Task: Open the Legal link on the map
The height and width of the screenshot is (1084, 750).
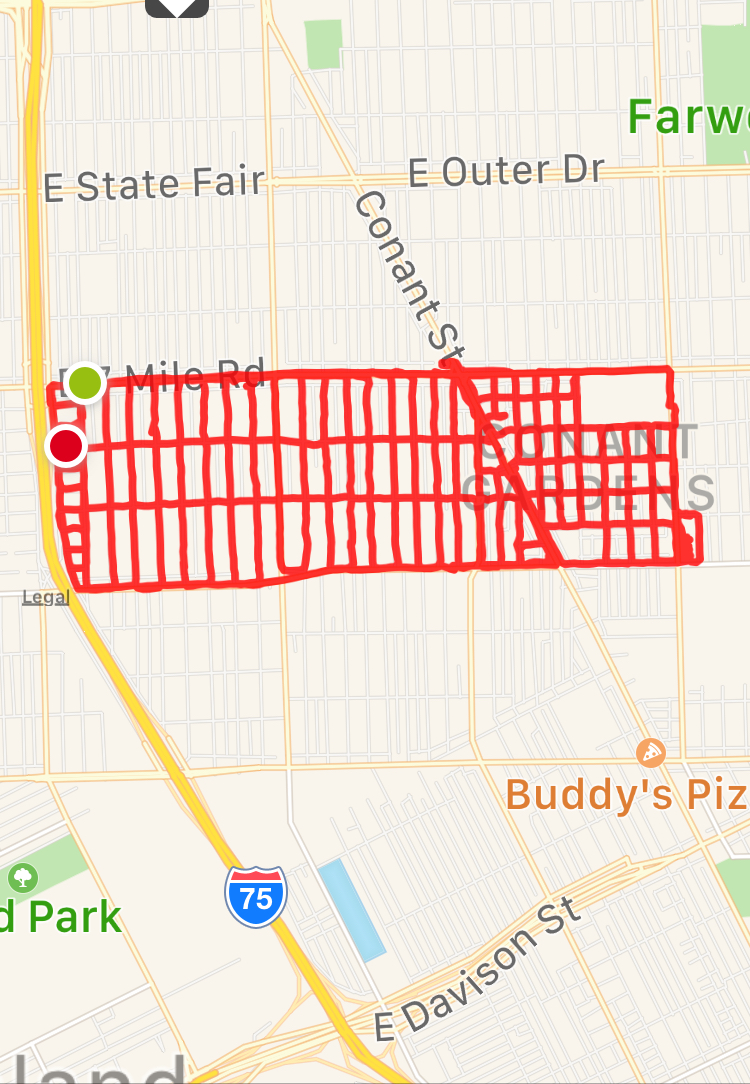Action: [45, 598]
